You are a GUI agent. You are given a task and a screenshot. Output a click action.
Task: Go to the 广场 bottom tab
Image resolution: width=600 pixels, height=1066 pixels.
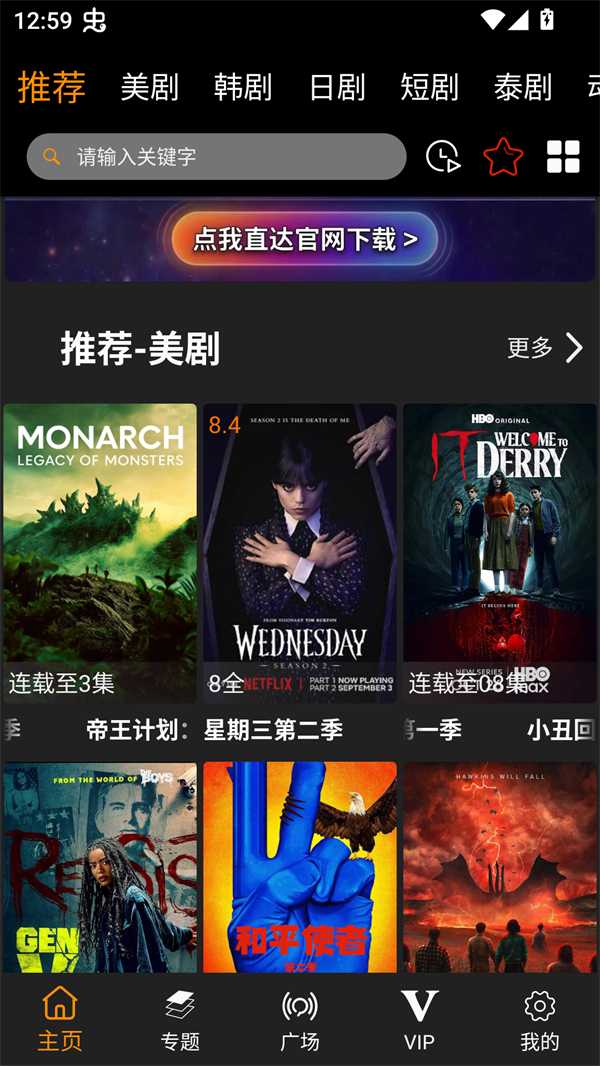pos(300,1019)
